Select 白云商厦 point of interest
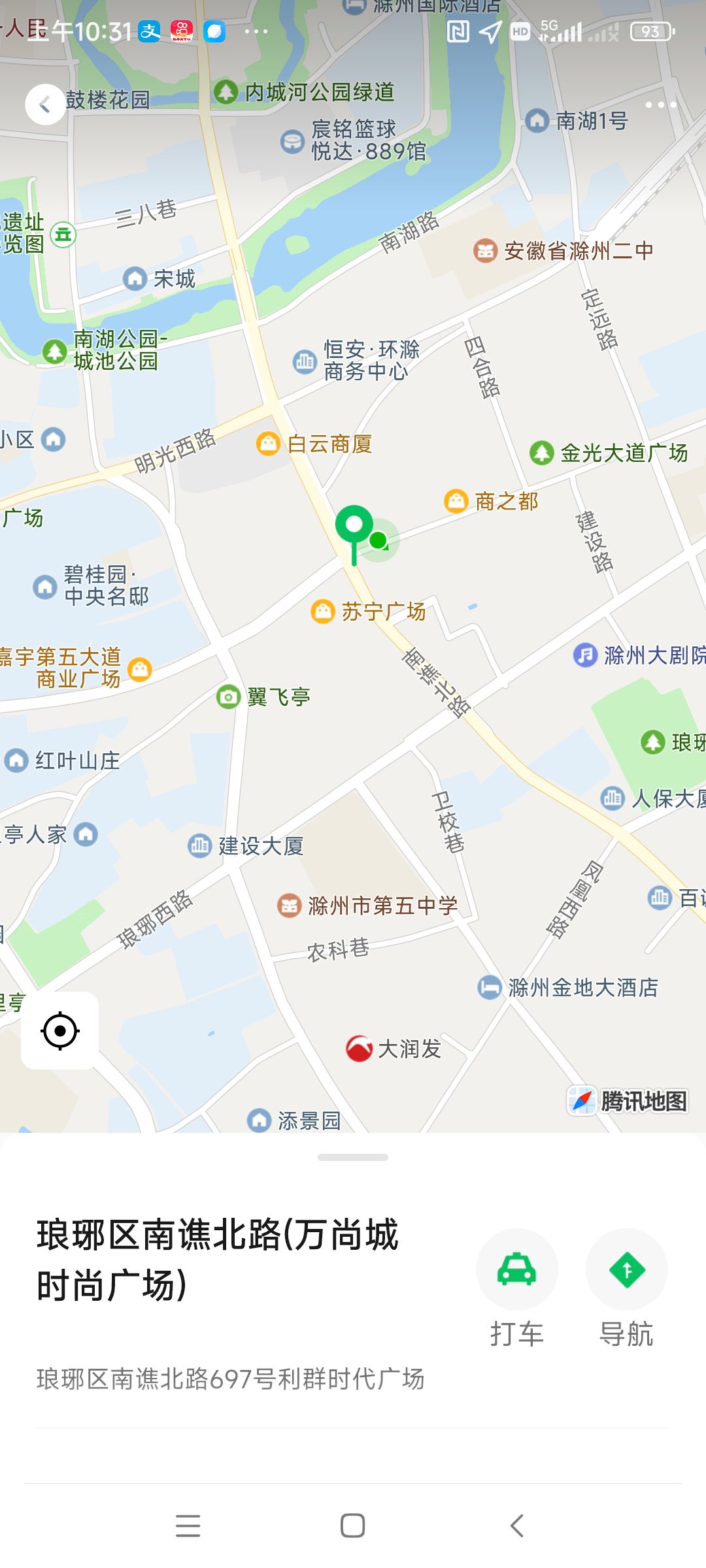Image resolution: width=706 pixels, height=1568 pixels. [x=314, y=444]
